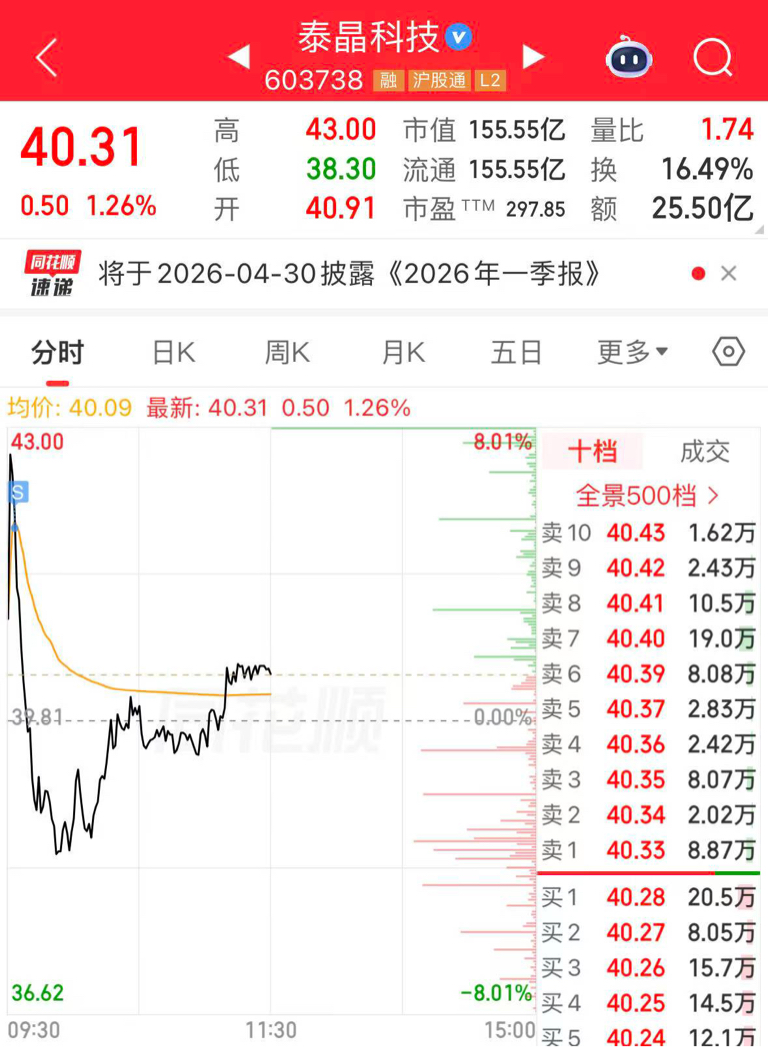Switch to the 周K chart

point(288,352)
